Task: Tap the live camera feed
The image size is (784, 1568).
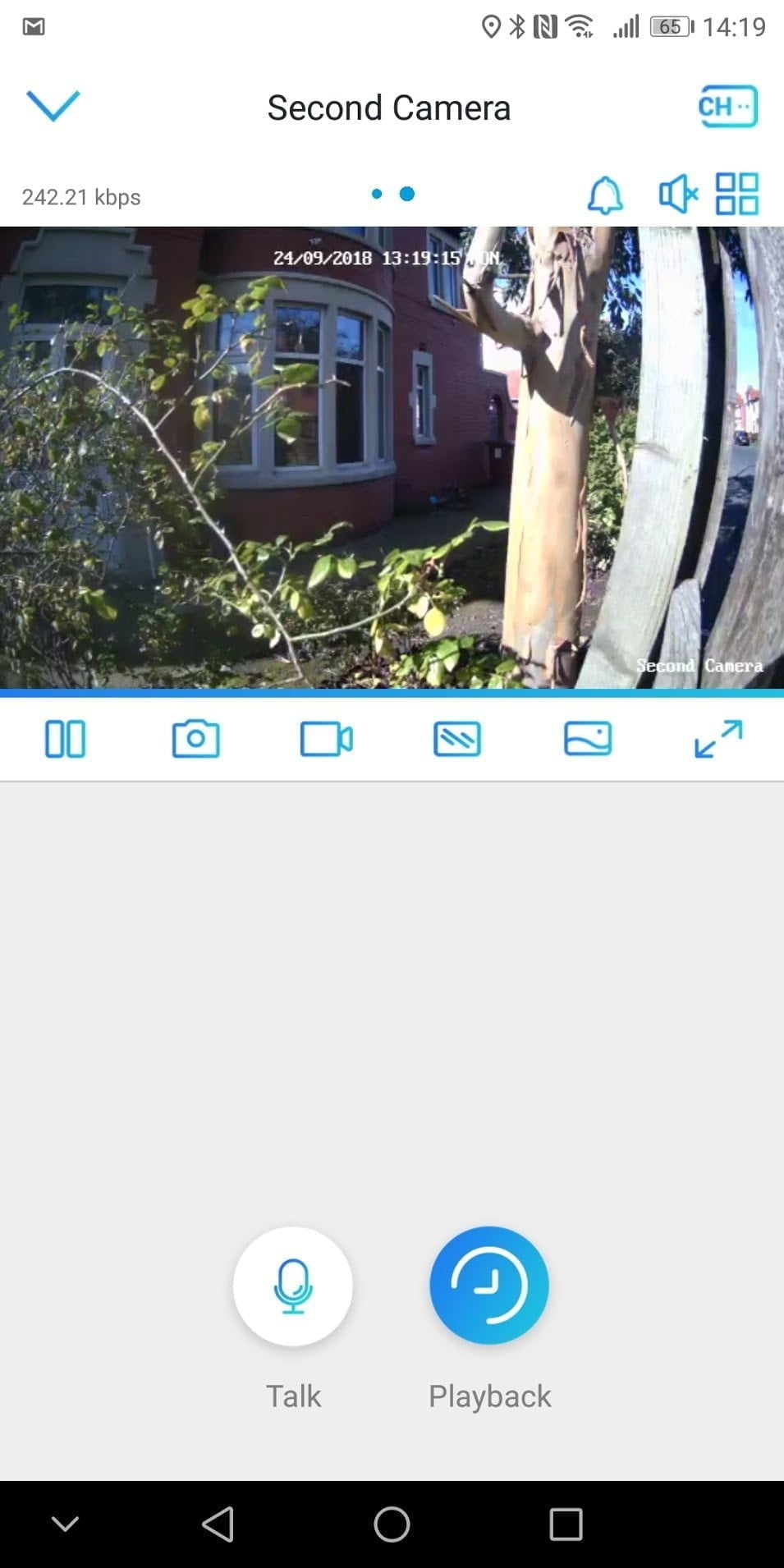Action: tap(392, 457)
